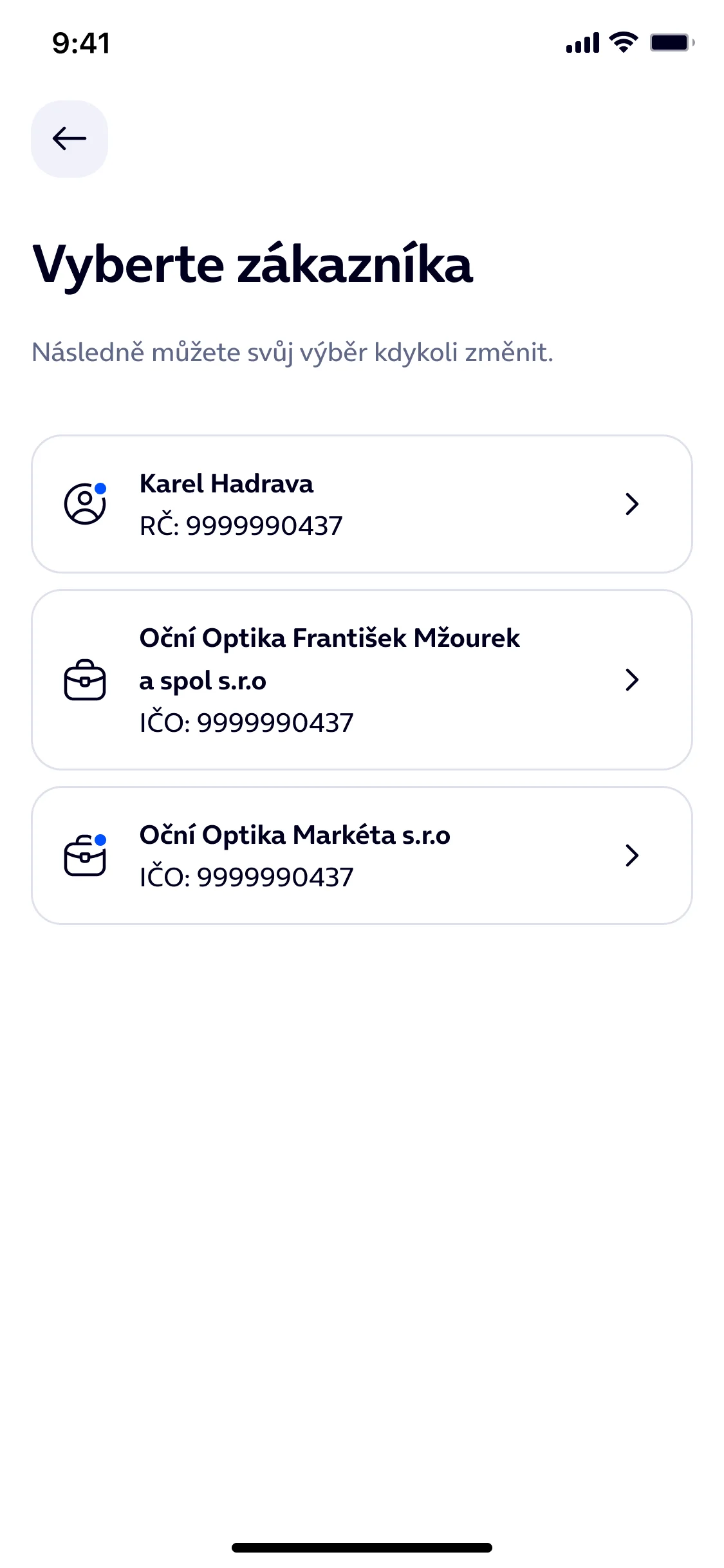Tap the back arrow icon
Image resolution: width=724 pixels, height=1568 pixels.
(69, 138)
